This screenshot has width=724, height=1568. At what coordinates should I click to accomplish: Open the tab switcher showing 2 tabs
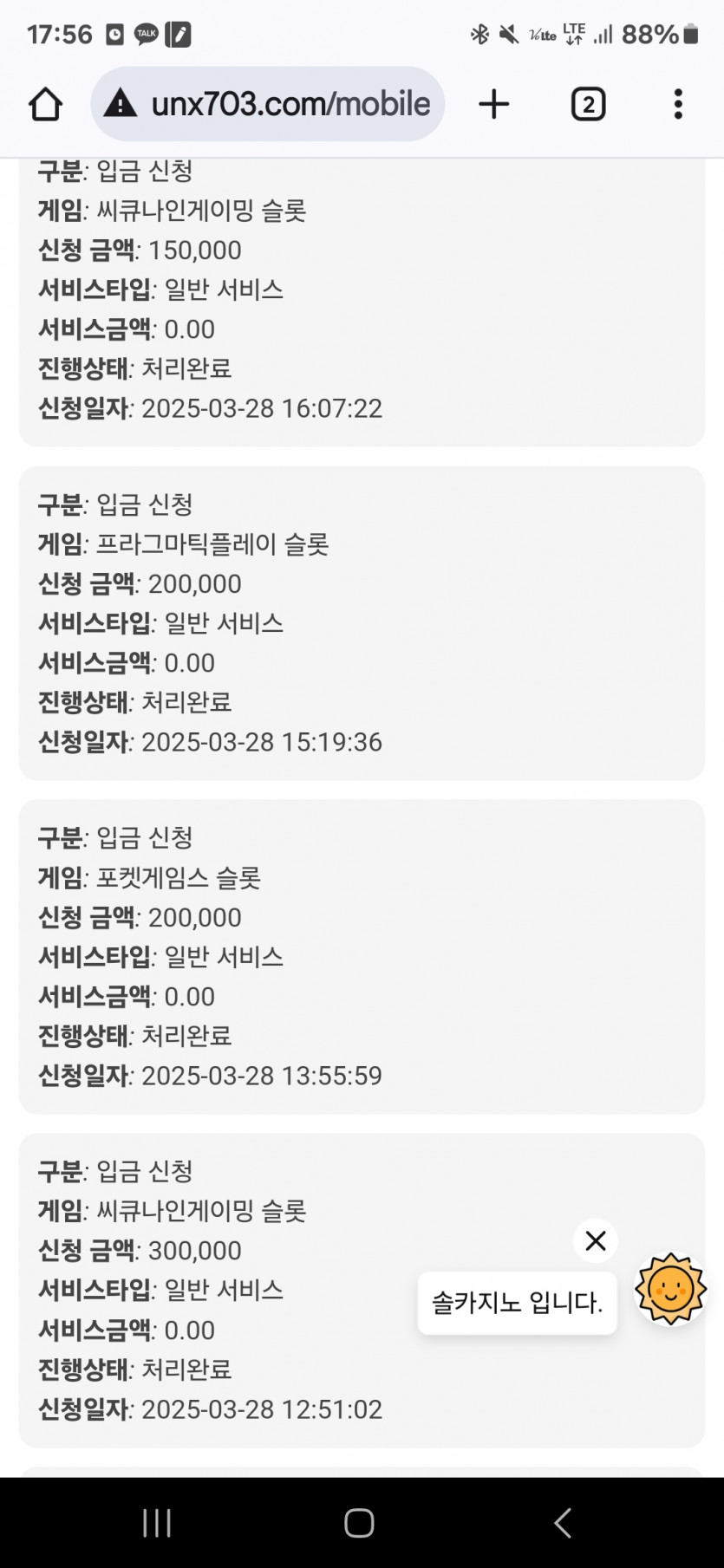588,104
